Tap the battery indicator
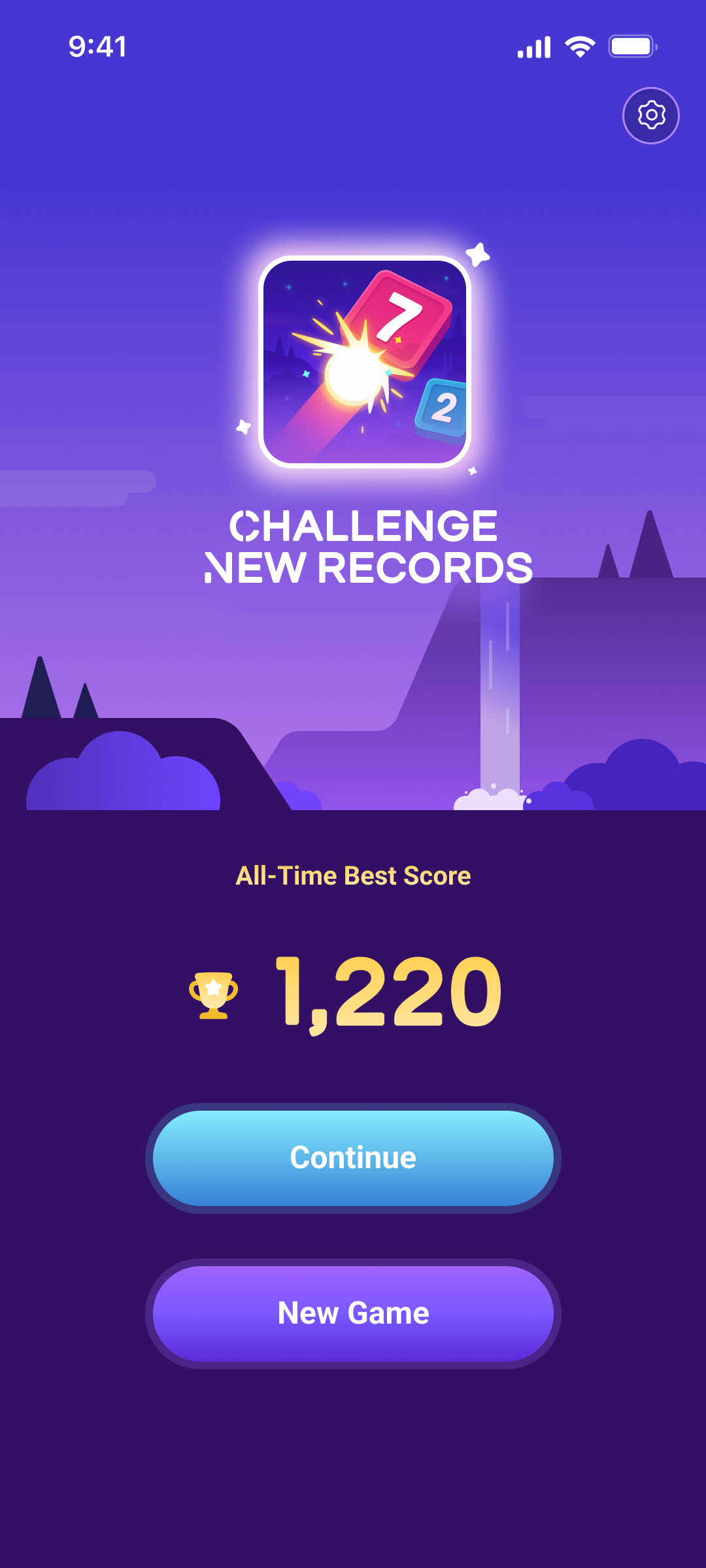 pyautogui.click(x=633, y=45)
